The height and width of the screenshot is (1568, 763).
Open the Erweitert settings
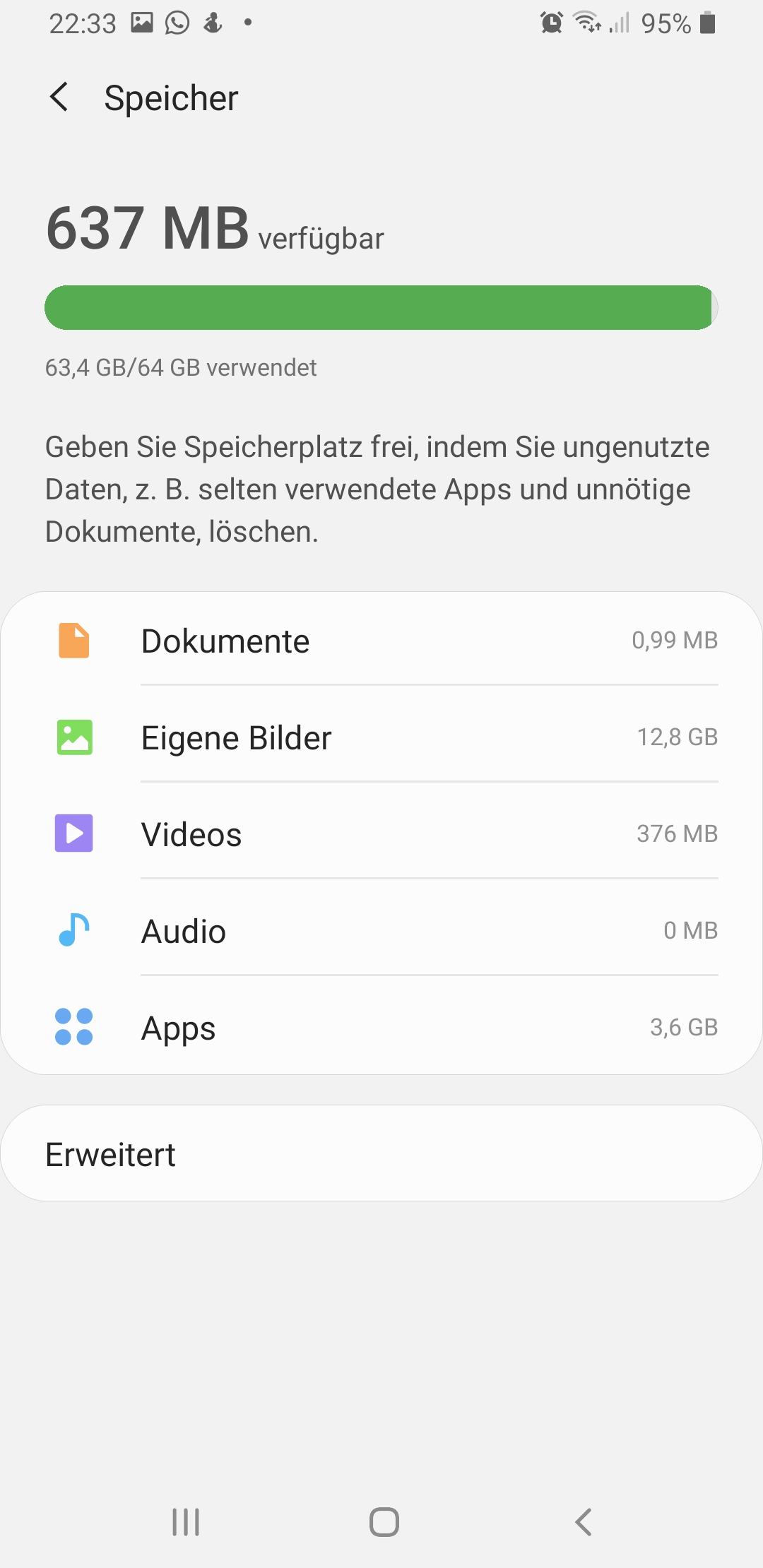[381, 1154]
